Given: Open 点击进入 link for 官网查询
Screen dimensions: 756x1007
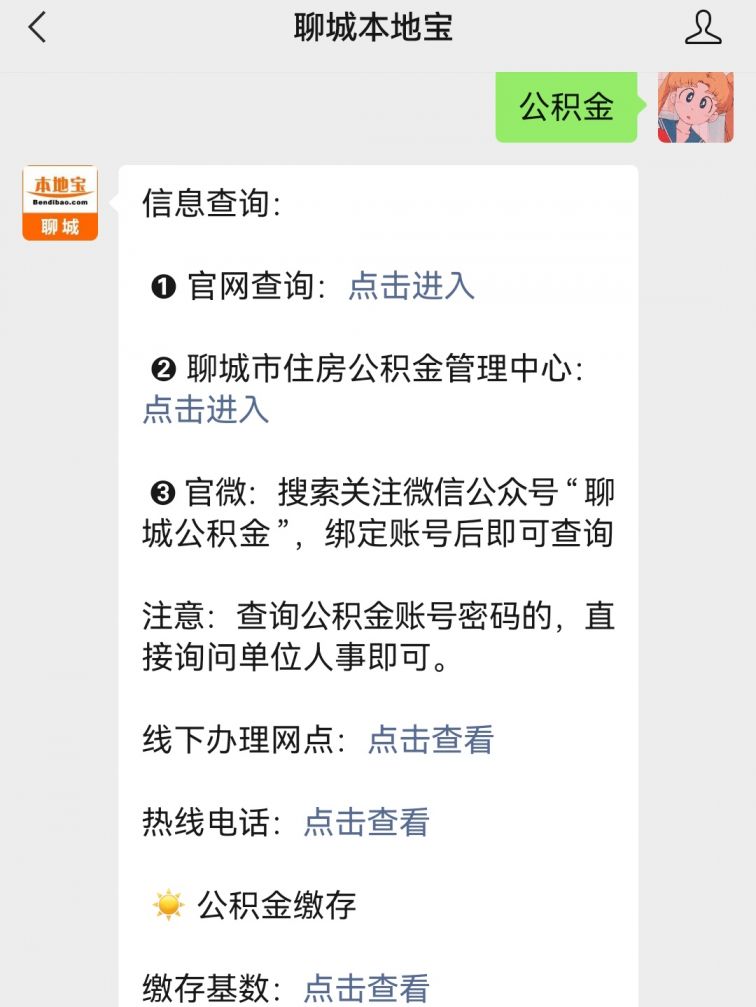Looking at the screenshot, I should coord(411,286).
